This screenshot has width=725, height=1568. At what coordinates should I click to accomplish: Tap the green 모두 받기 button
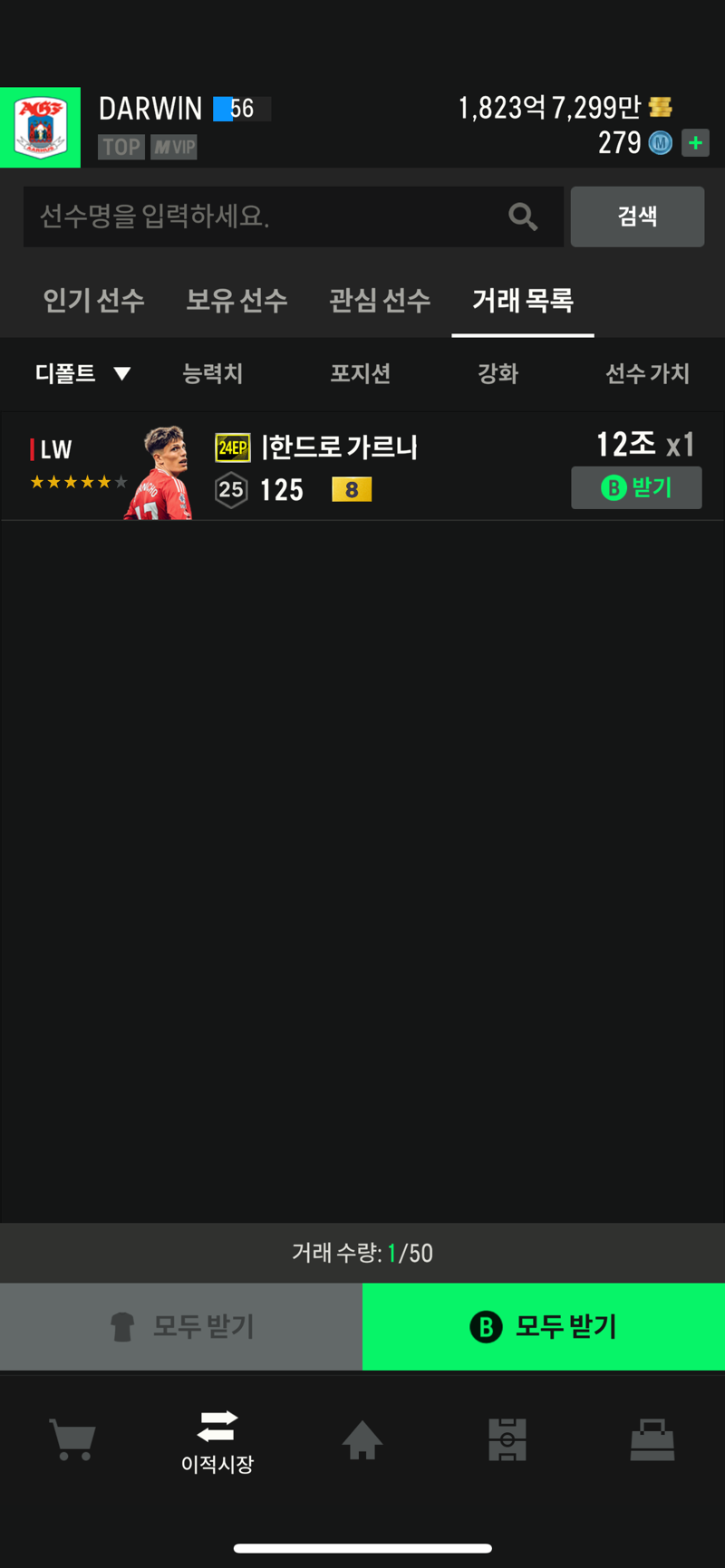pos(544,1326)
